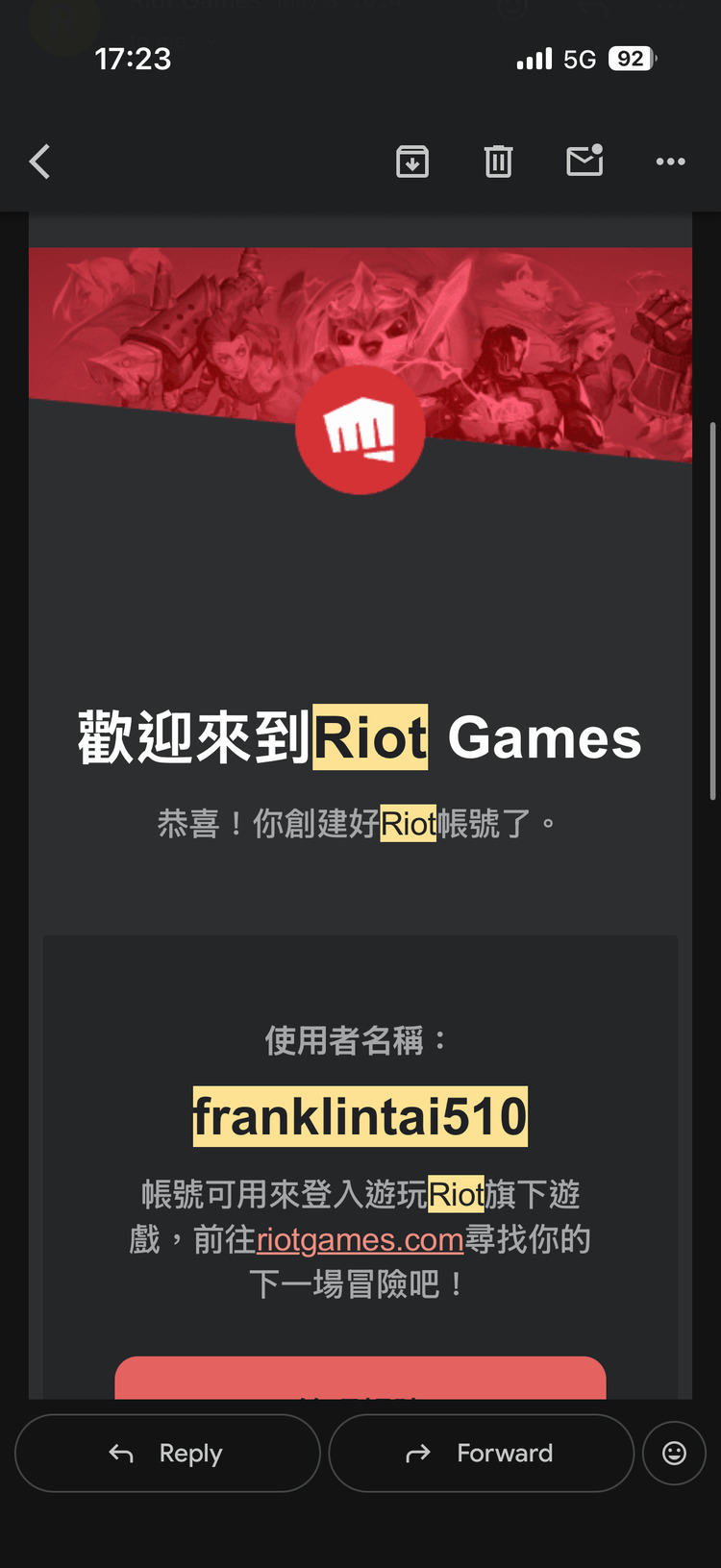Tap the red button below the username

(x=360, y=1380)
